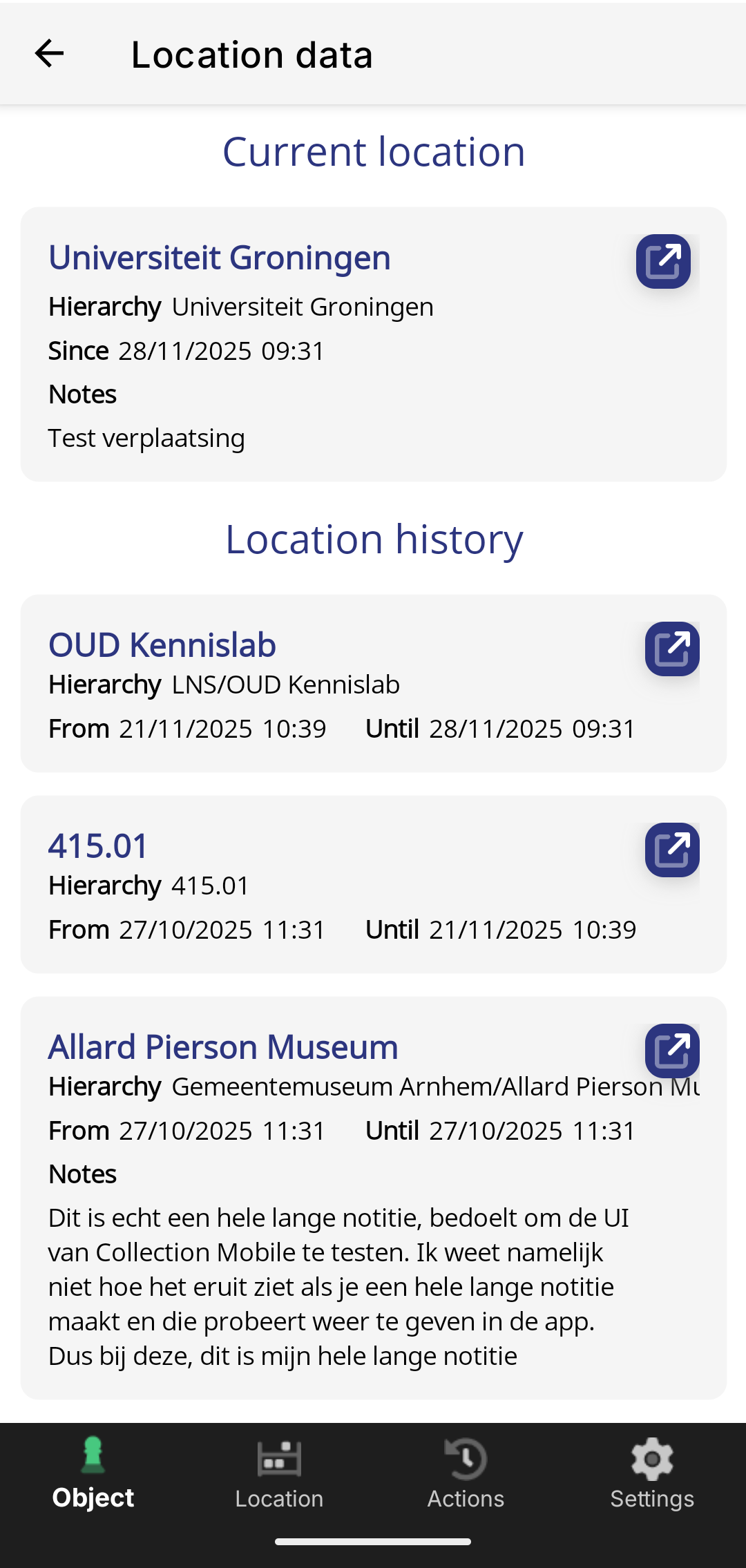Open external link for Universiteit Groningen
Image resolution: width=746 pixels, height=1568 pixels.
662,262
